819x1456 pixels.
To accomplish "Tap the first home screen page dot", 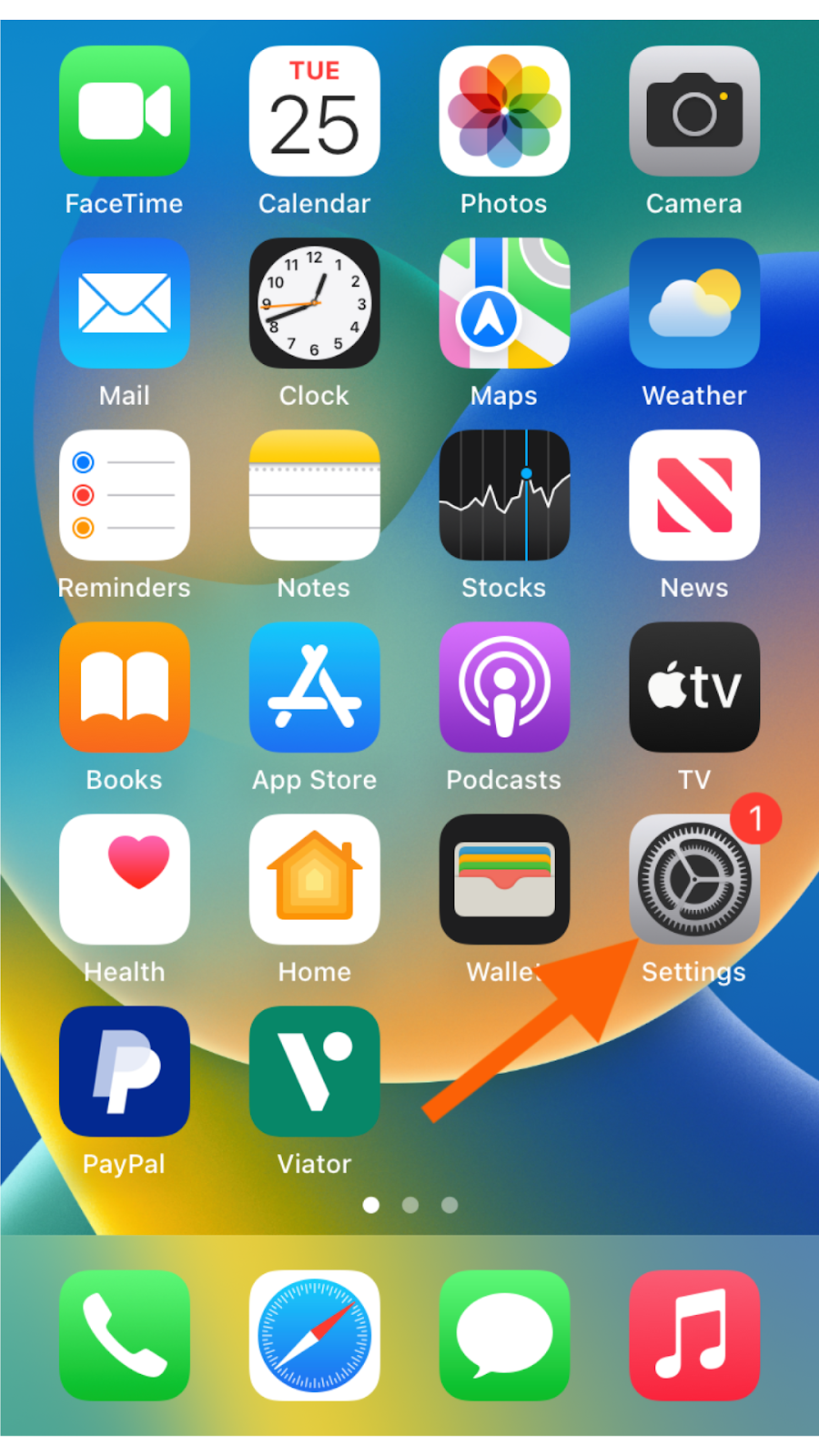I will 371,1205.
